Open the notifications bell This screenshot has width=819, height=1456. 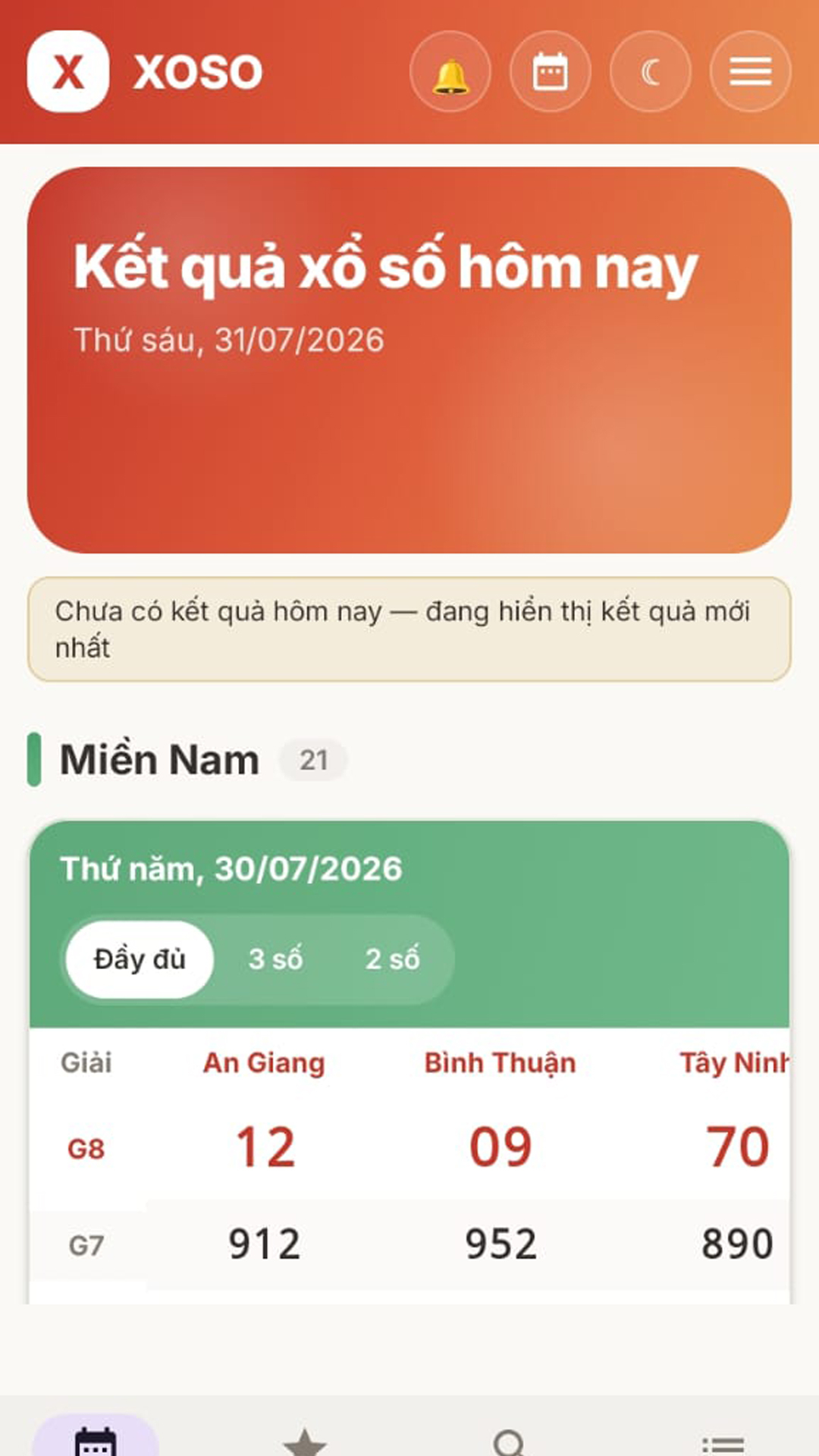[x=450, y=72]
